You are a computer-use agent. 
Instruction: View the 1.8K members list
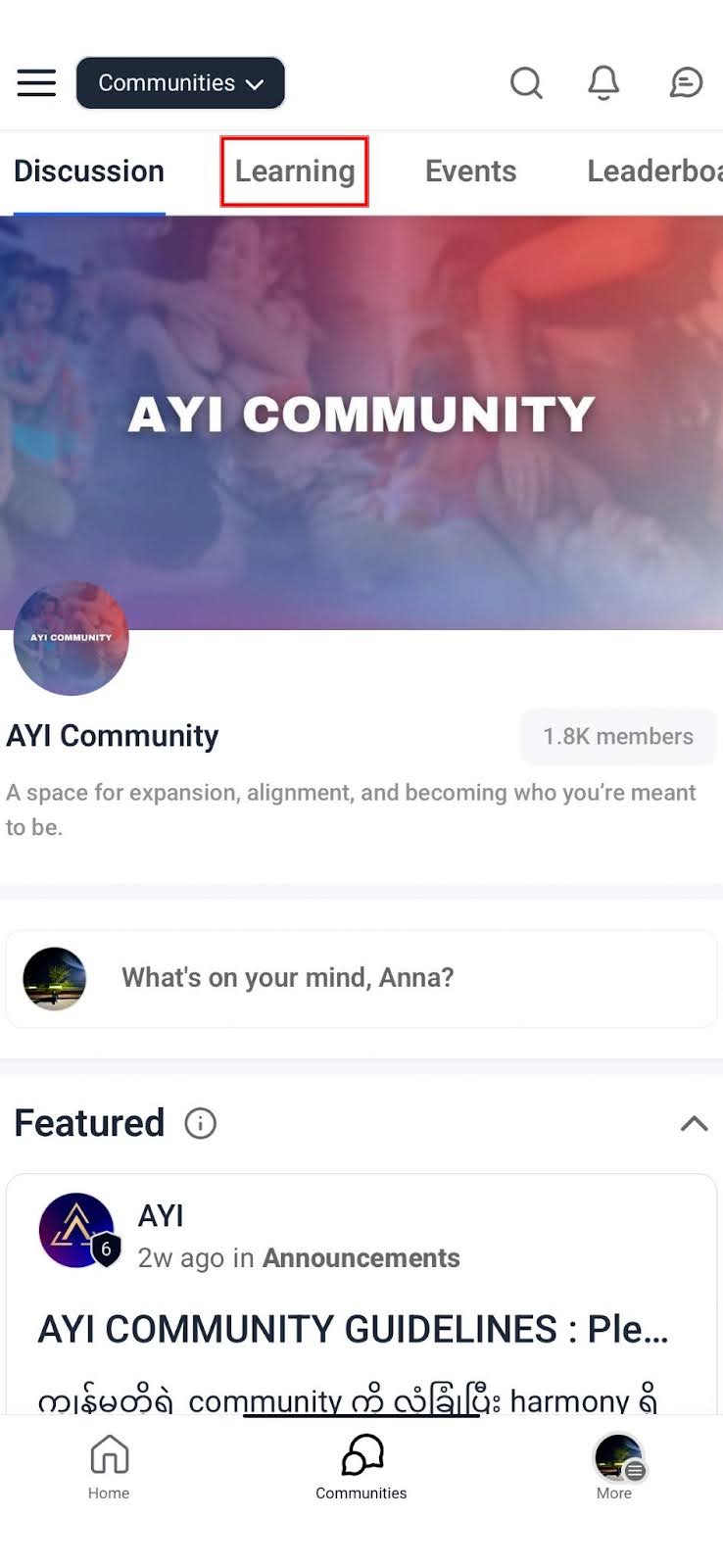pyautogui.click(x=618, y=736)
